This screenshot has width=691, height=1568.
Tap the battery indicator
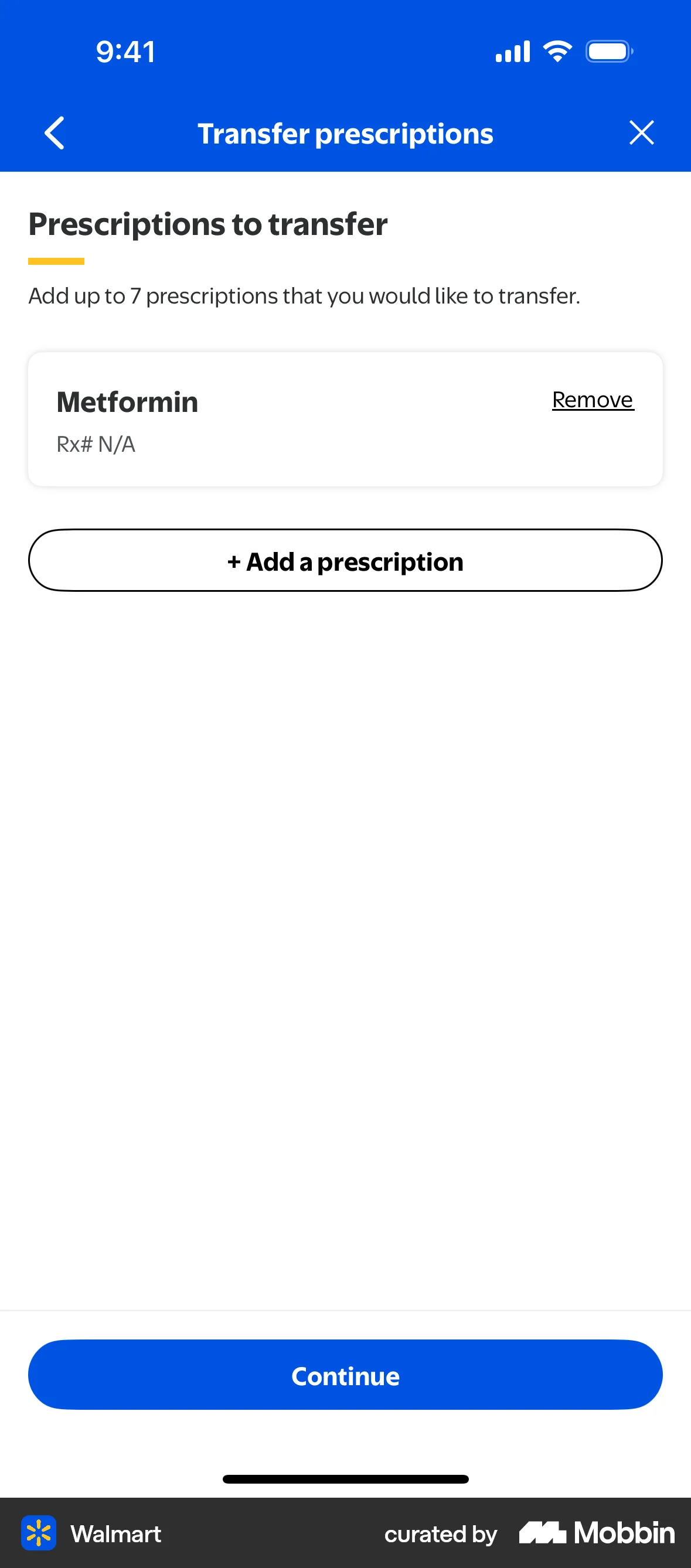[x=609, y=51]
